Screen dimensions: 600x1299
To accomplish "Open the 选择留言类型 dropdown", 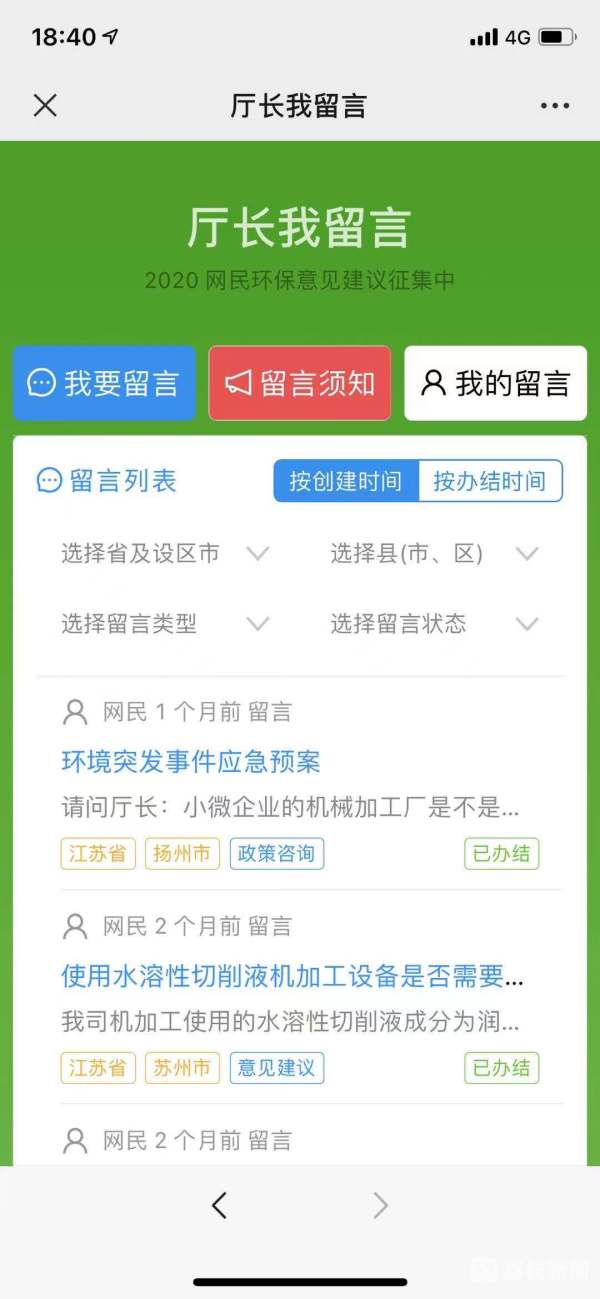I will coord(165,624).
